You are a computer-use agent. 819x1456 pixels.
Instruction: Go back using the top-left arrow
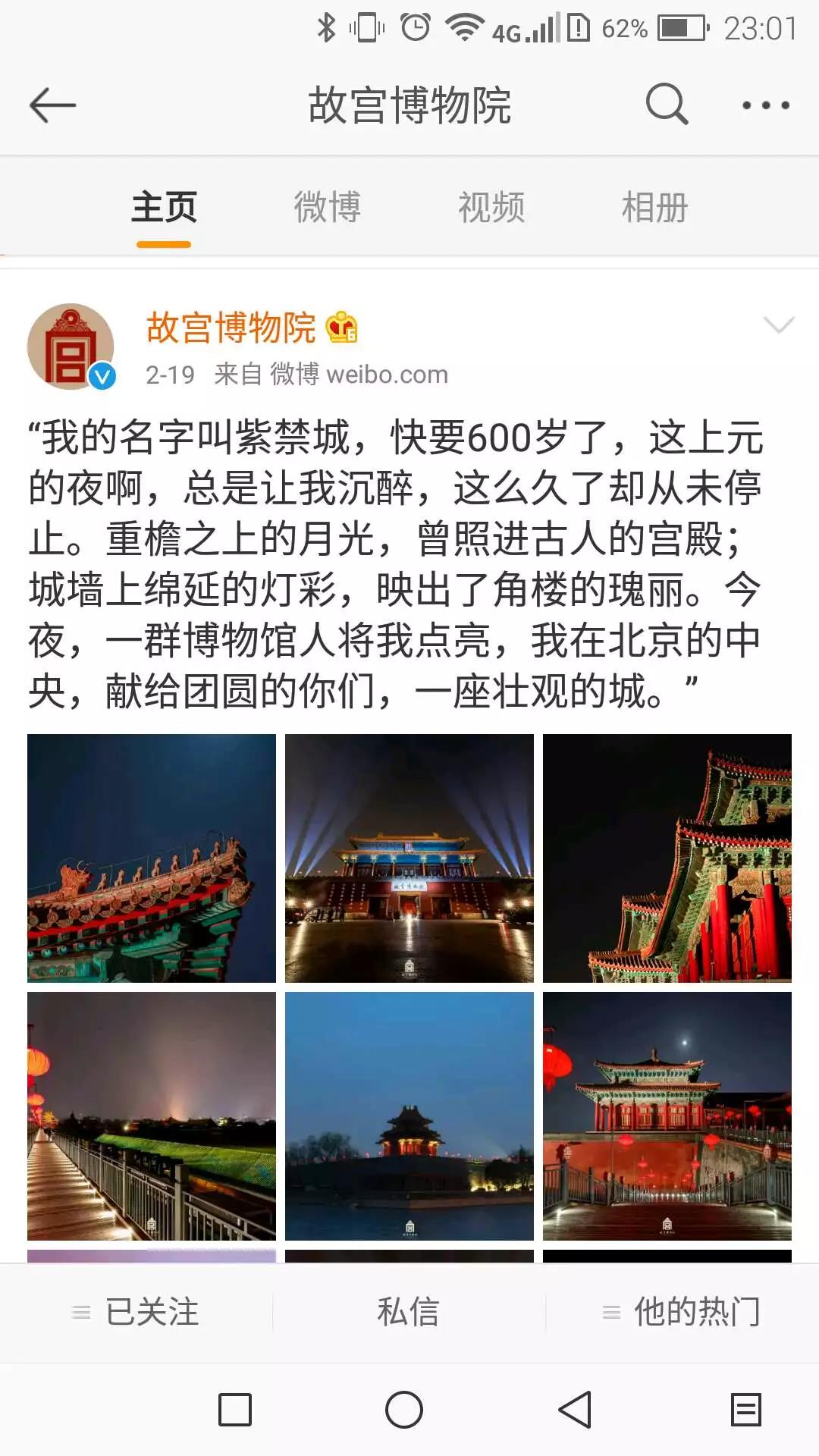click(52, 105)
